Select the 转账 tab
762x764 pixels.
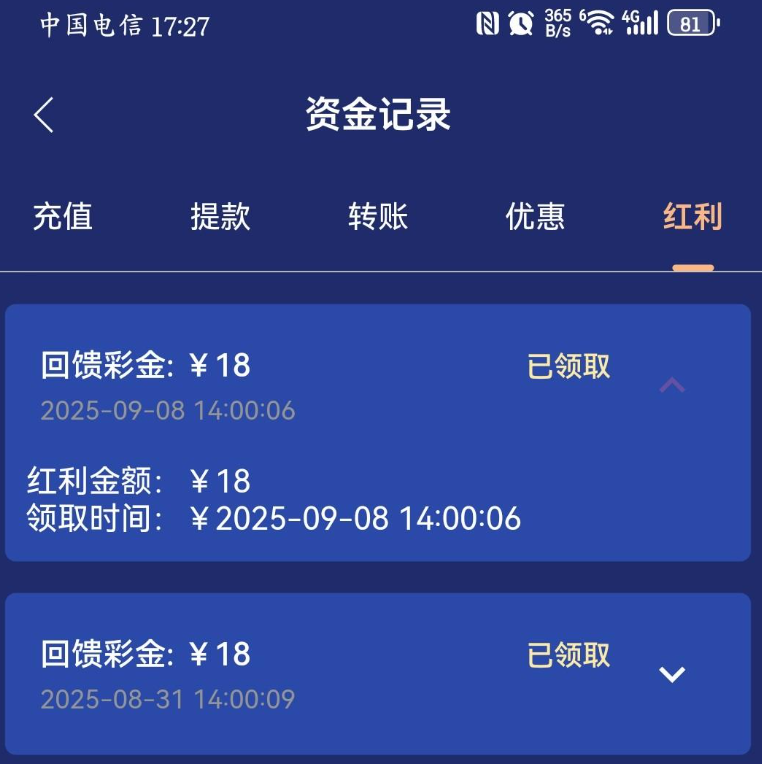(378, 217)
